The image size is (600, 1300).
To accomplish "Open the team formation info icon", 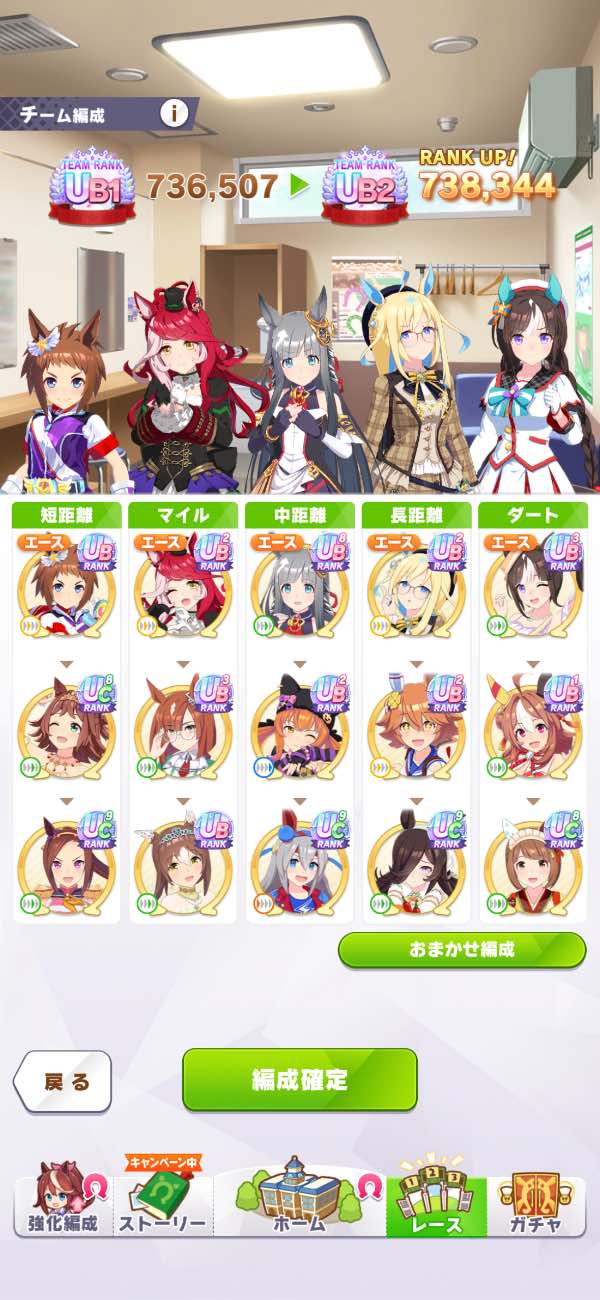I will [174, 114].
